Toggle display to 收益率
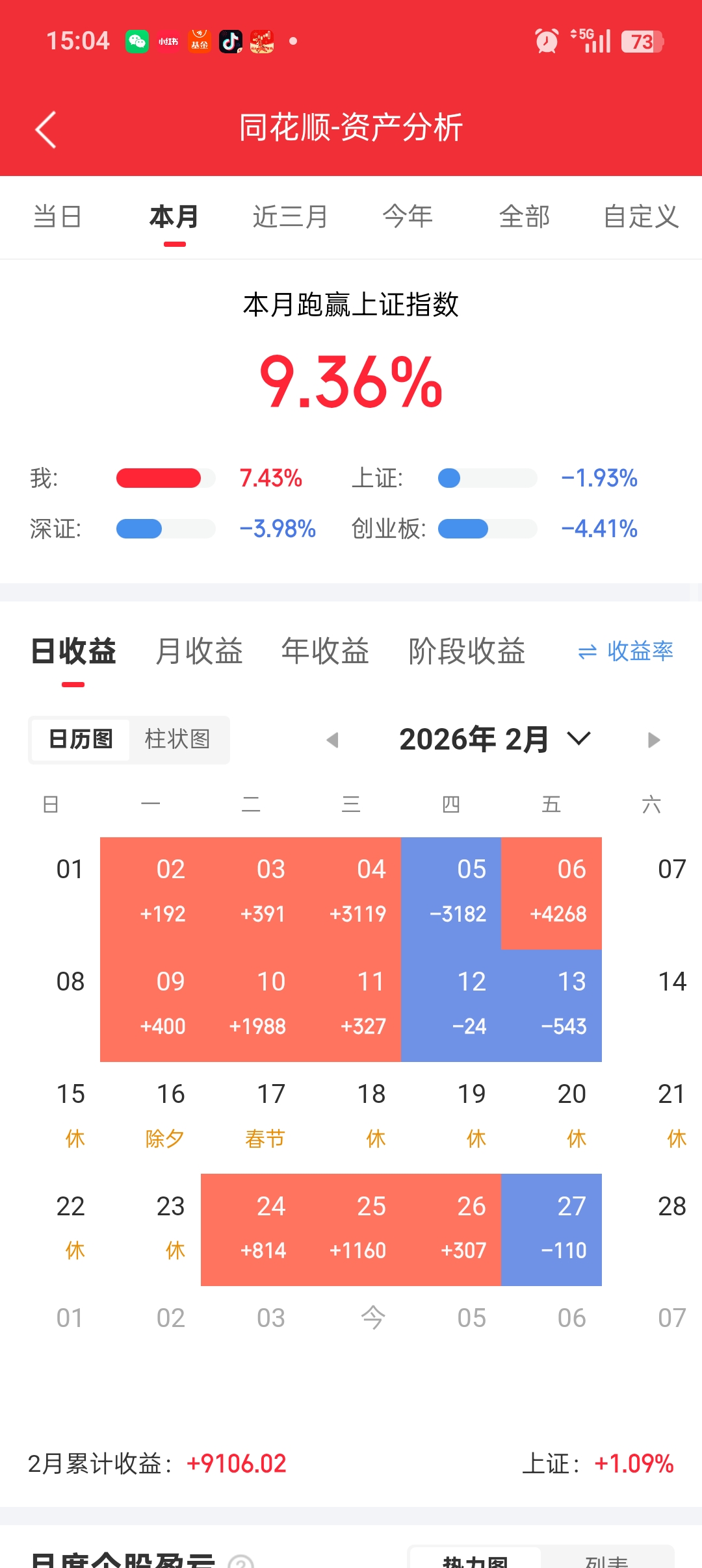This screenshot has width=702, height=1568. [625, 651]
